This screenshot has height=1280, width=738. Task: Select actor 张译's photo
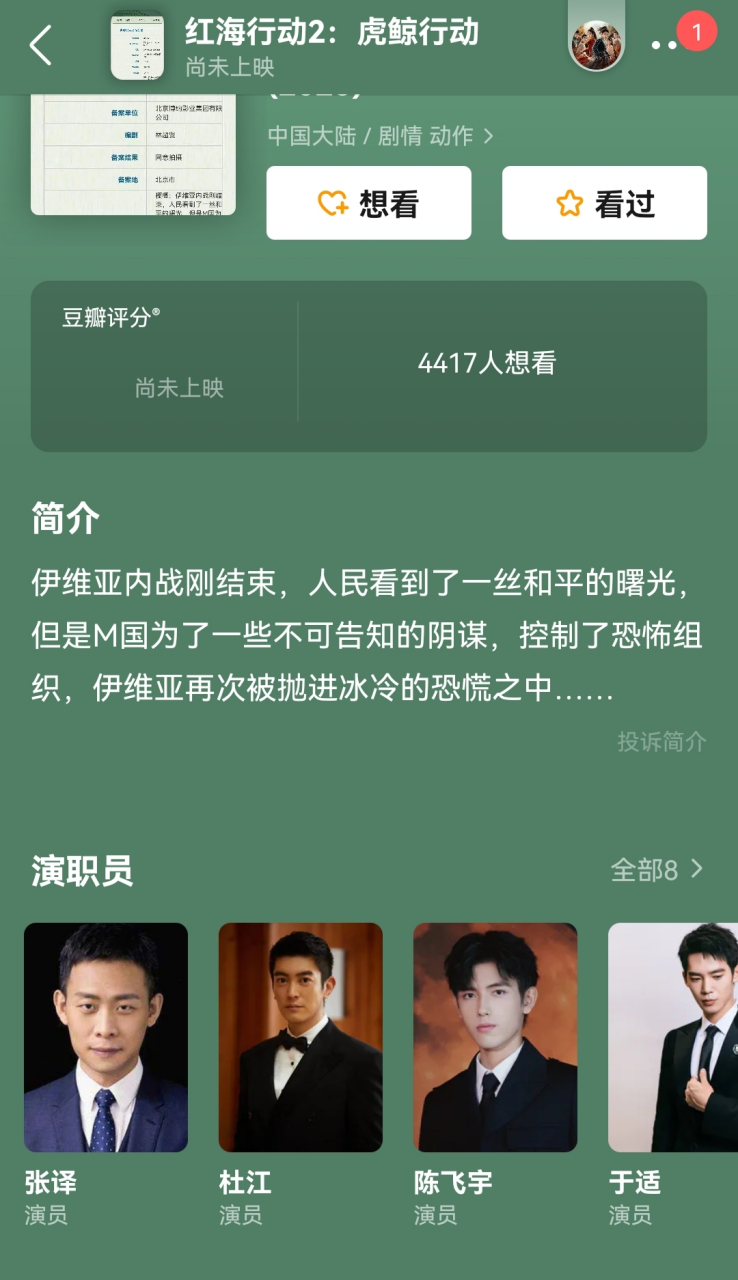click(105, 1037)
